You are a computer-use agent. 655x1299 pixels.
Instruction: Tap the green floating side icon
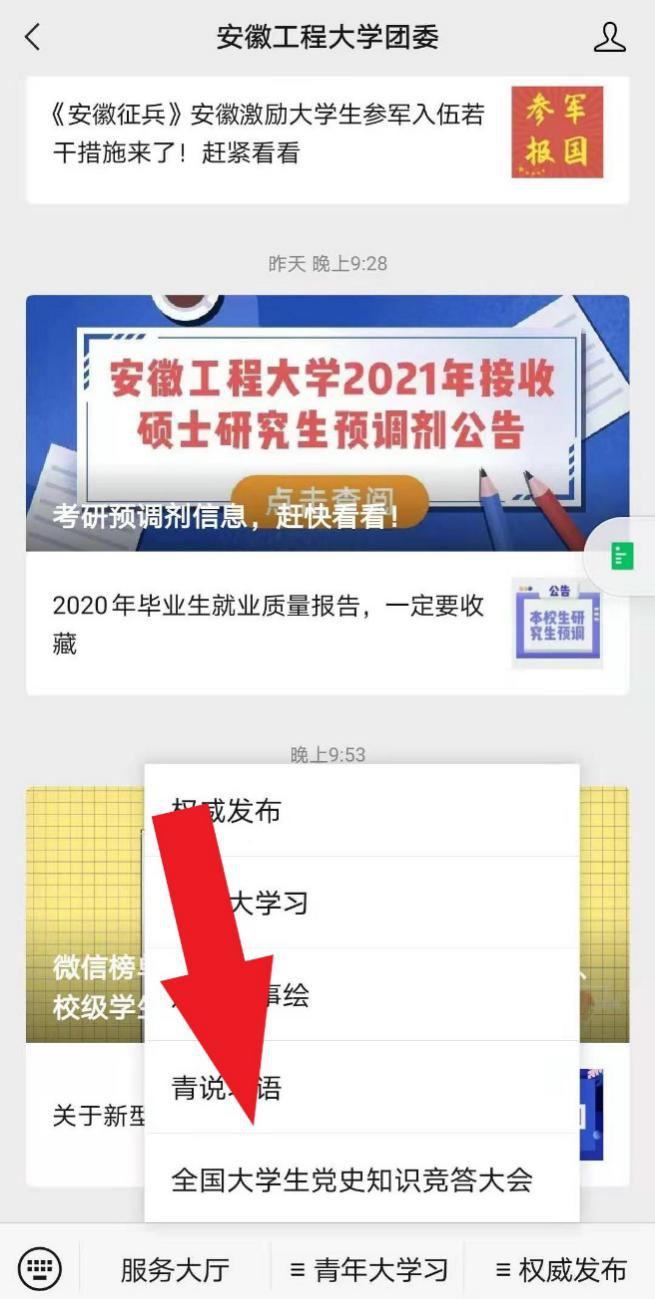pyautogui.click(x=623, y=556)
